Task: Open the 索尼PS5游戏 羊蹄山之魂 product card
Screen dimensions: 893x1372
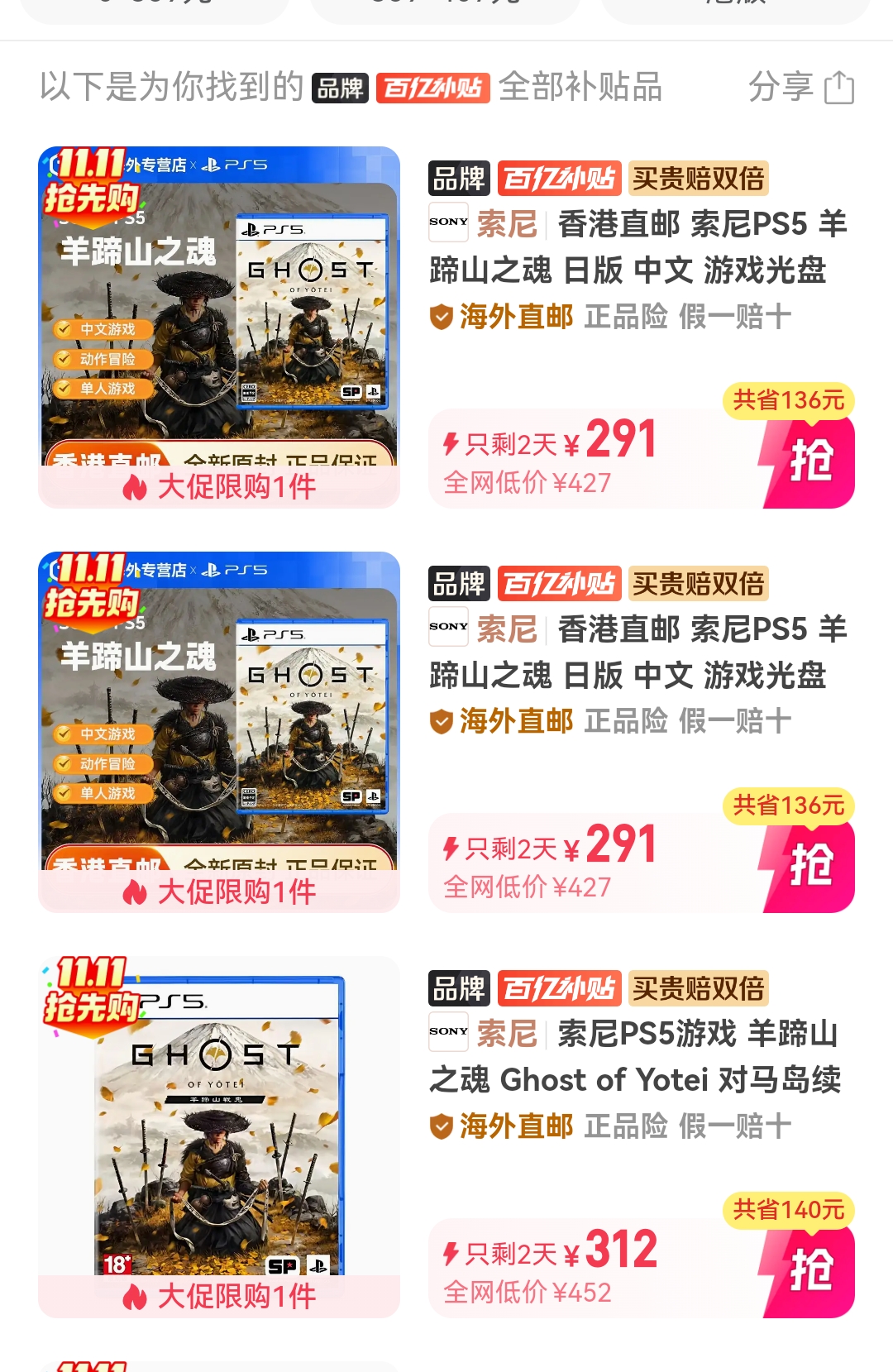Action: (633, 1057)
